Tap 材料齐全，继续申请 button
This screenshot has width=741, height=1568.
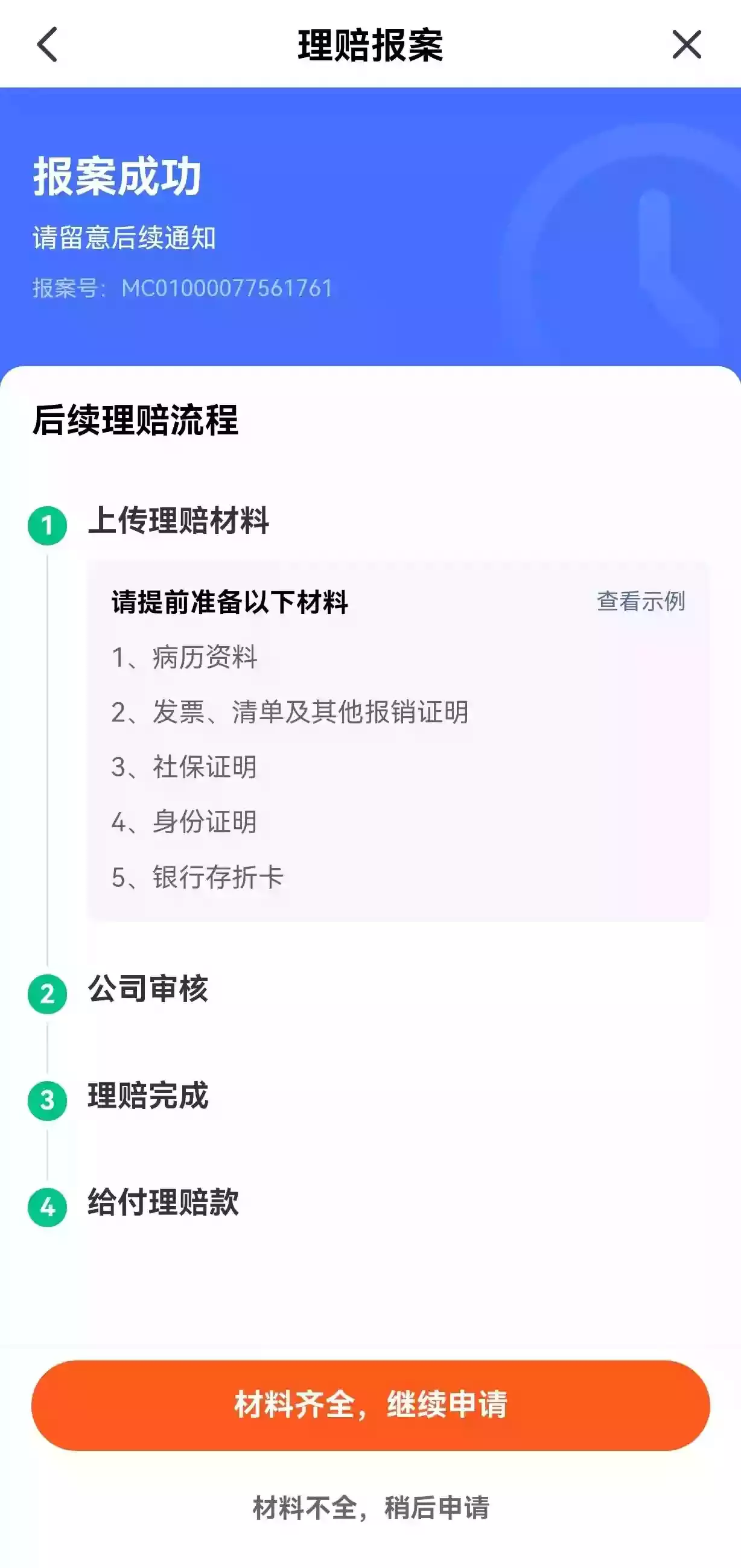[370, 1405]
